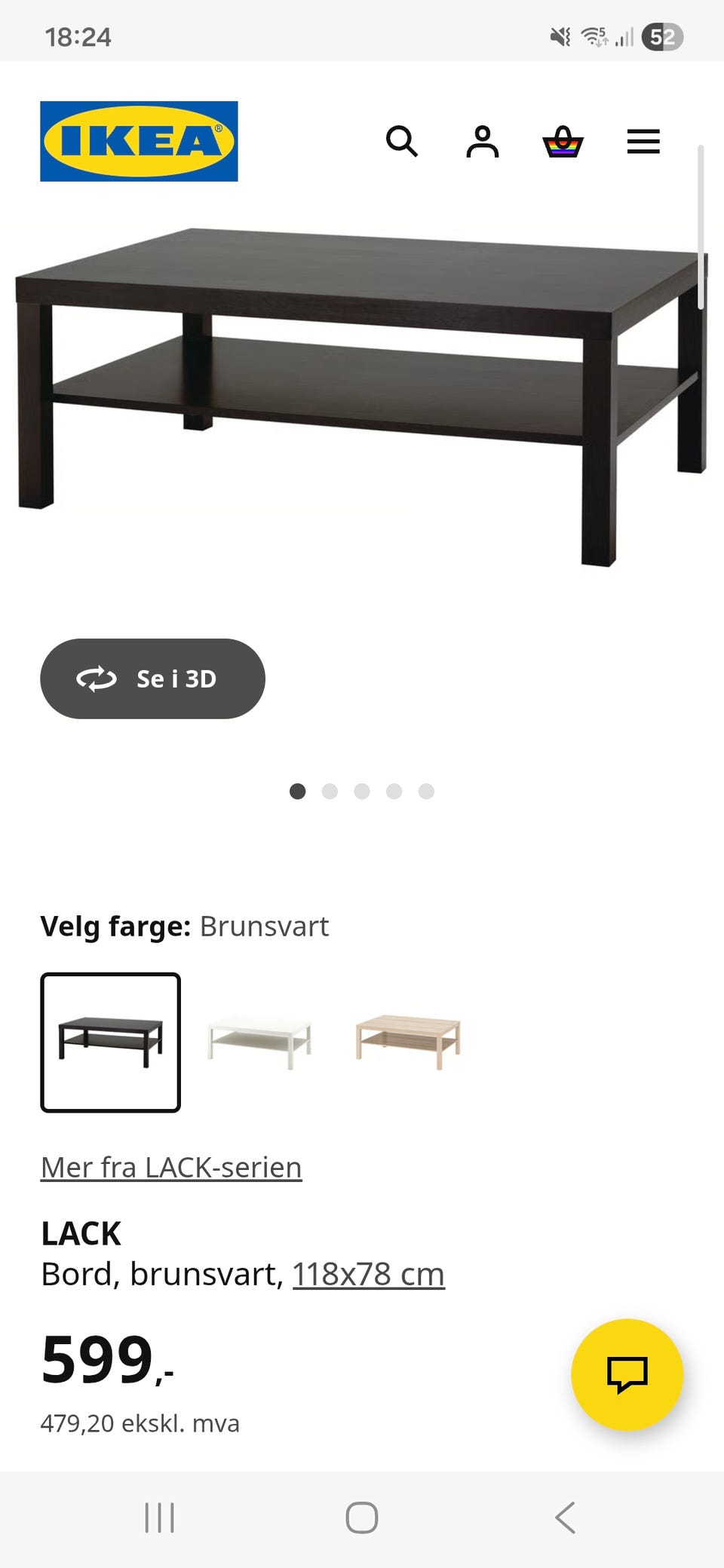Tap the 118x78 cm size link

click(368, 1274)
